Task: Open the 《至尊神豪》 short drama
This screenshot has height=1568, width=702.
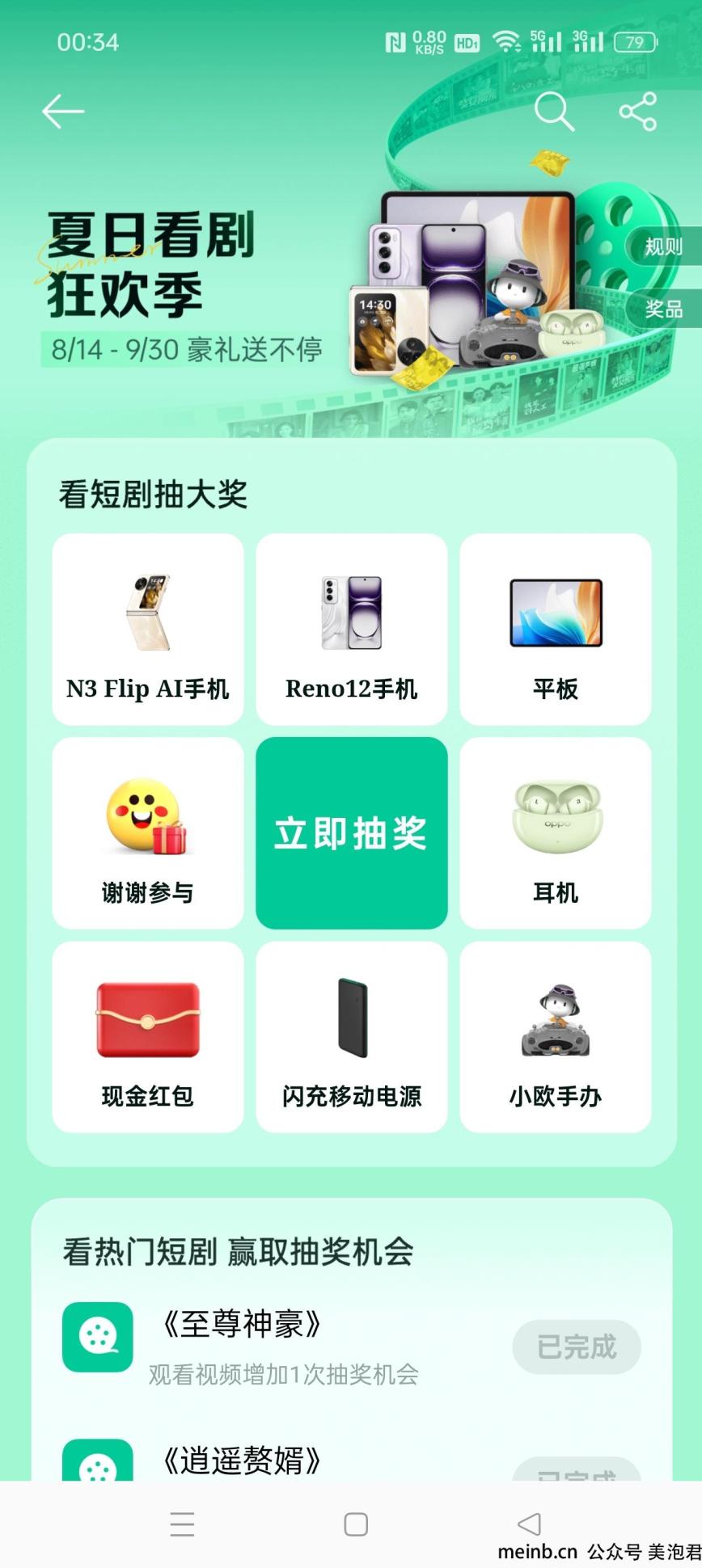Action: click(243, 1324)
